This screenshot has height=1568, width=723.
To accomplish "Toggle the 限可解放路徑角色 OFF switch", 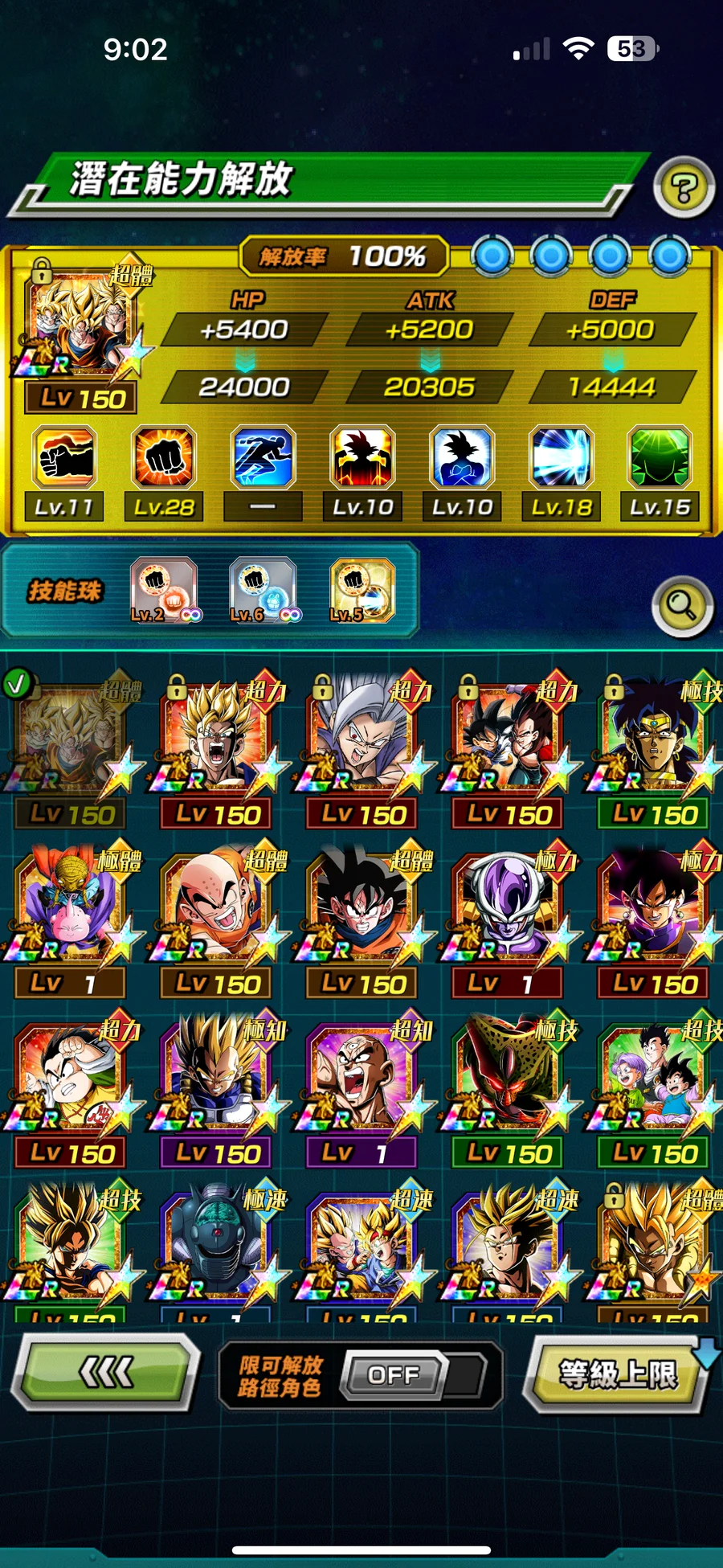I will 413,1375.
